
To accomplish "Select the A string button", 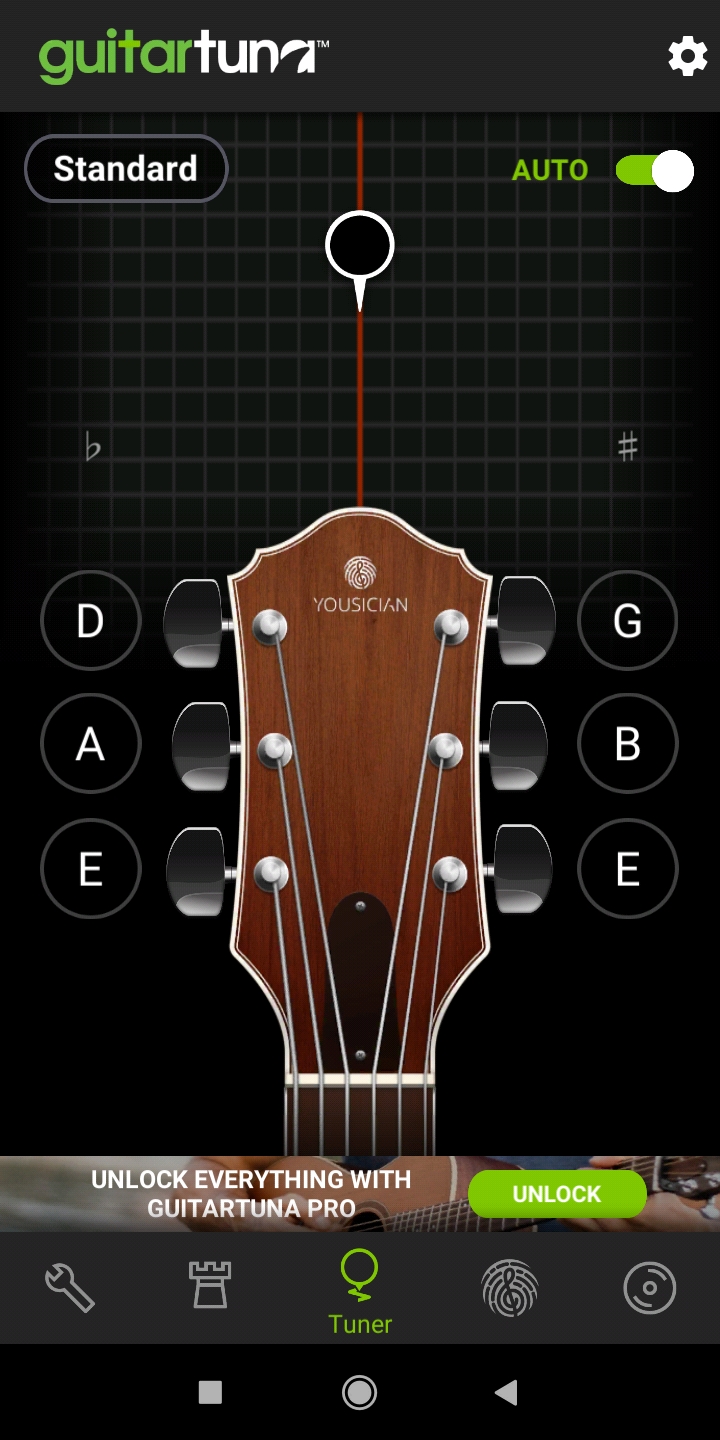I will coord(91,744).
